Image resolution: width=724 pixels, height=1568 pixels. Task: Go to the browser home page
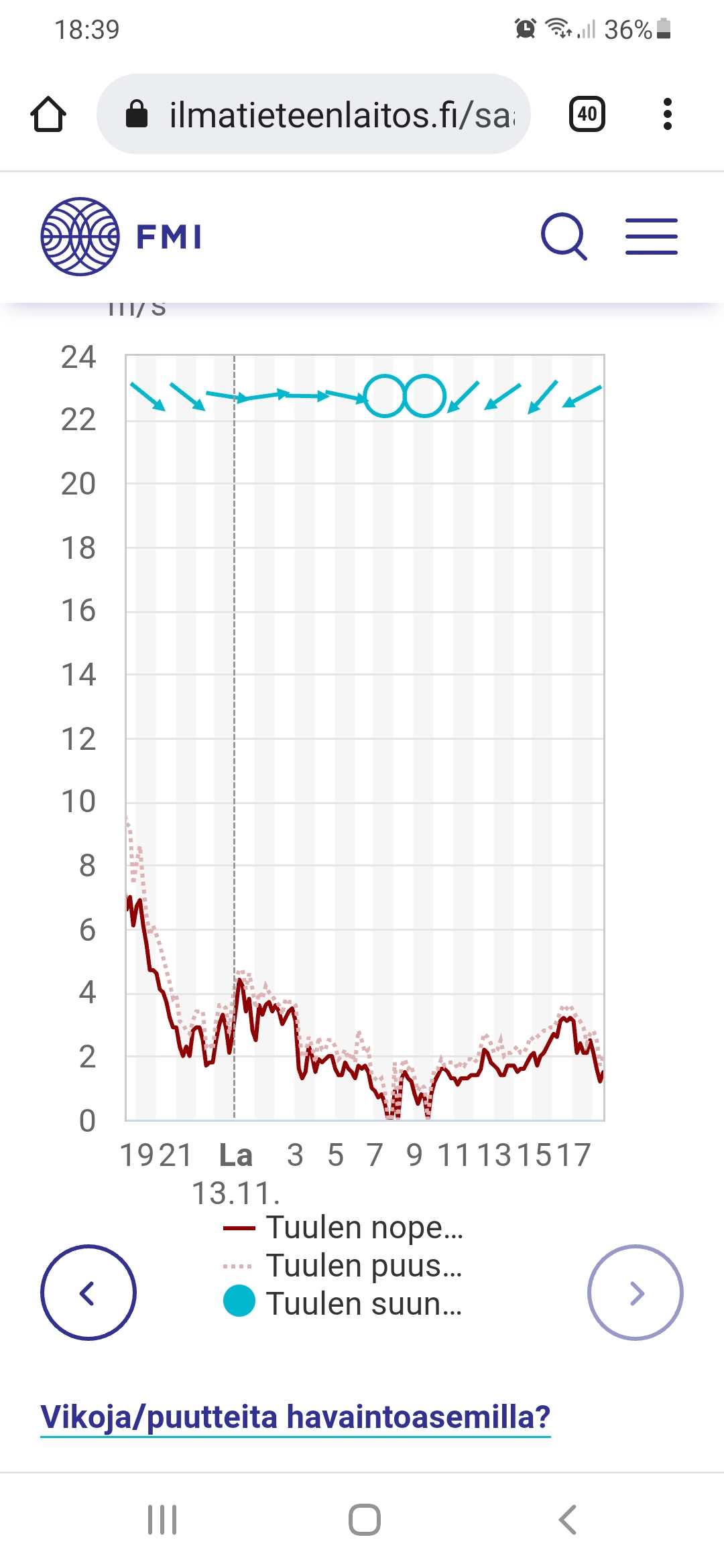(x=48, y=115)
